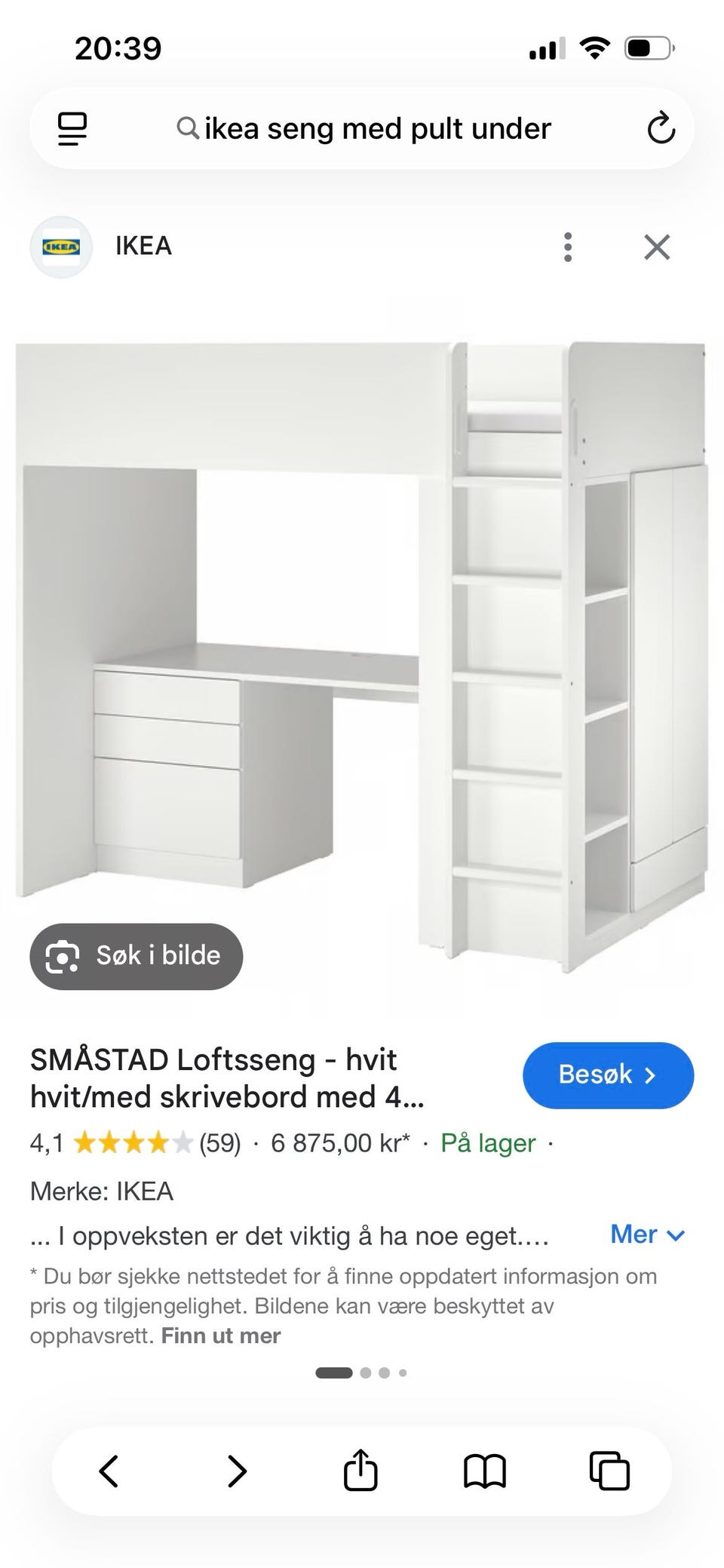Tap the Besøk button to visit the site
The image size is (724, 1568).
pos(608,1075)
